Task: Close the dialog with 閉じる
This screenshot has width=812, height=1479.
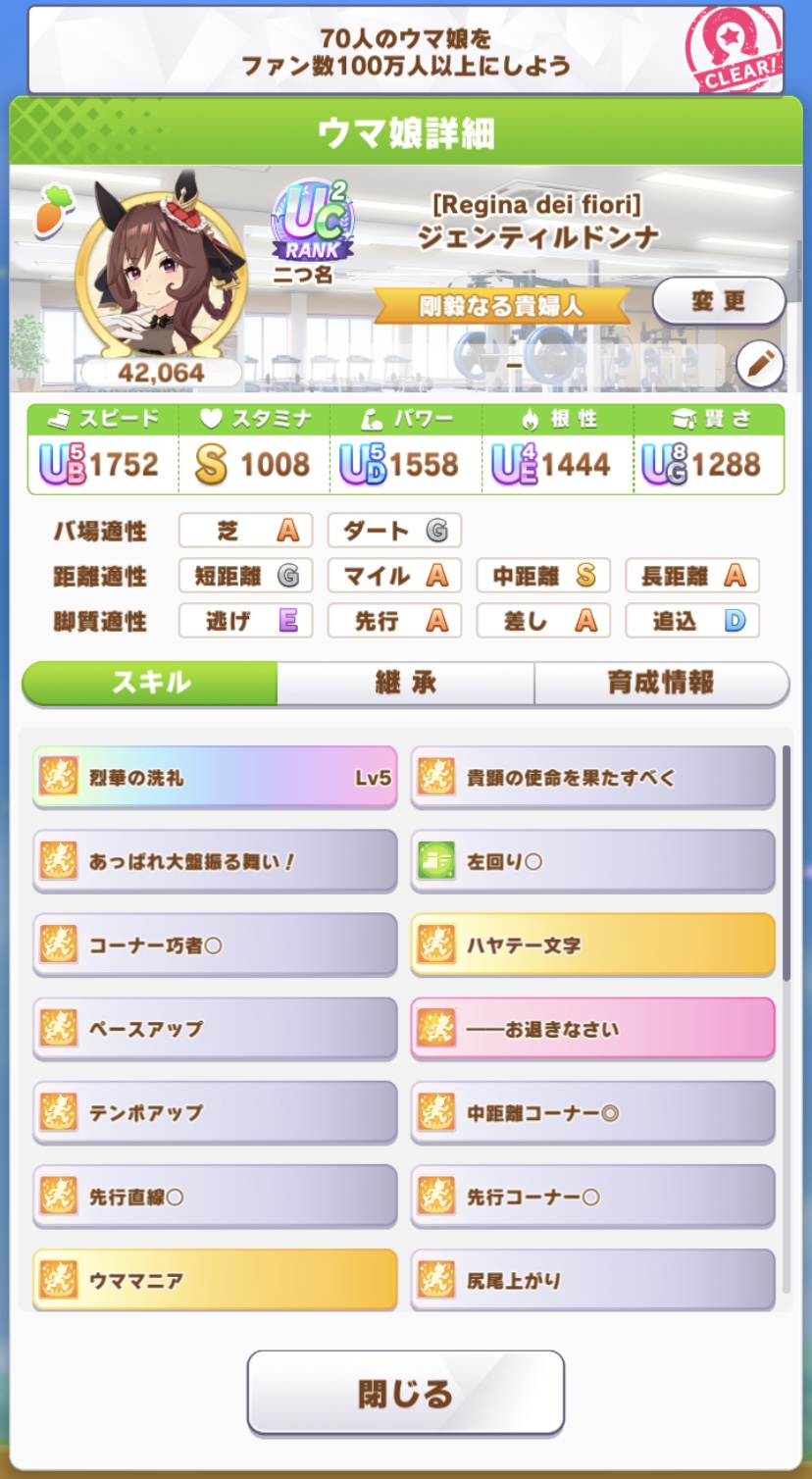Action: coord(405,1393)
